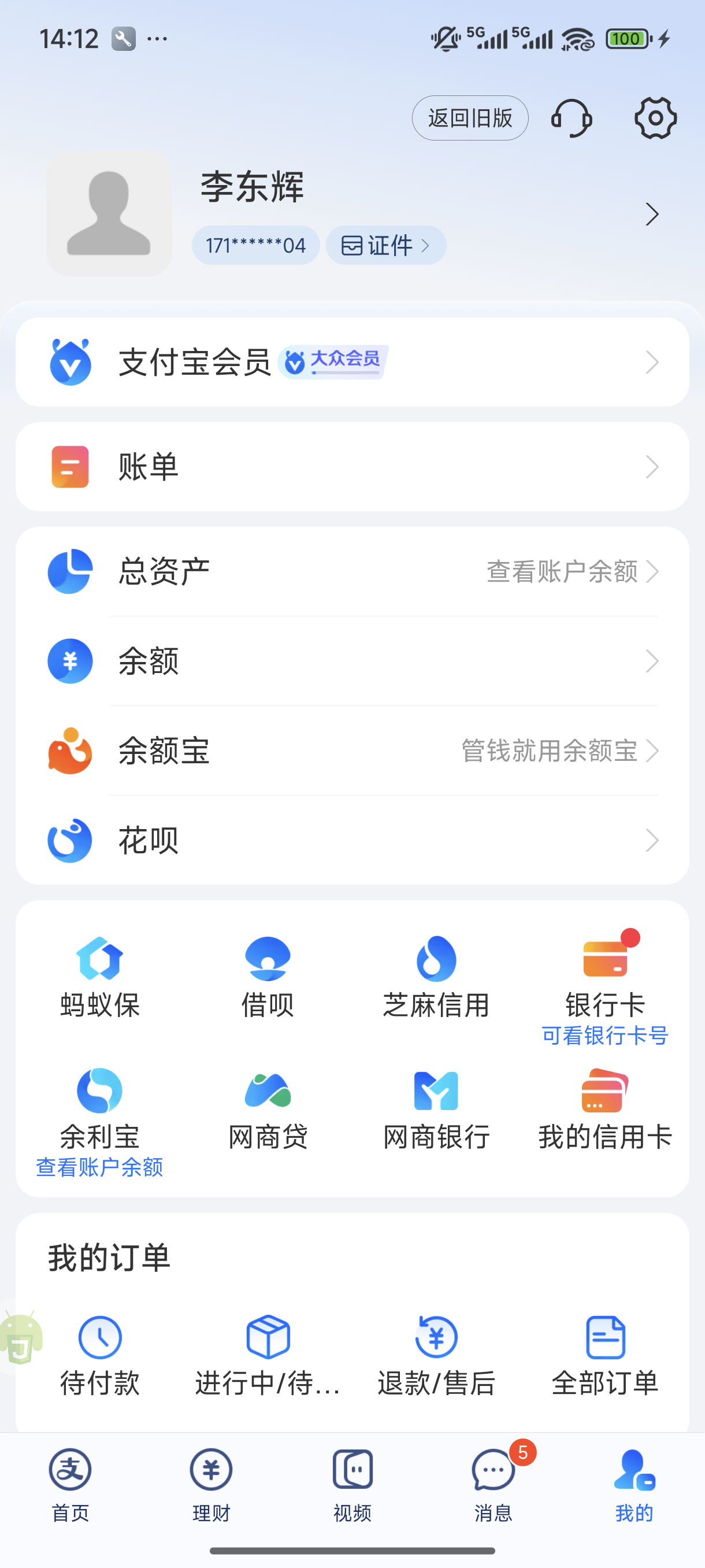Open the 花呗 row
The image size is (705, 1568).
click(352, 840)
